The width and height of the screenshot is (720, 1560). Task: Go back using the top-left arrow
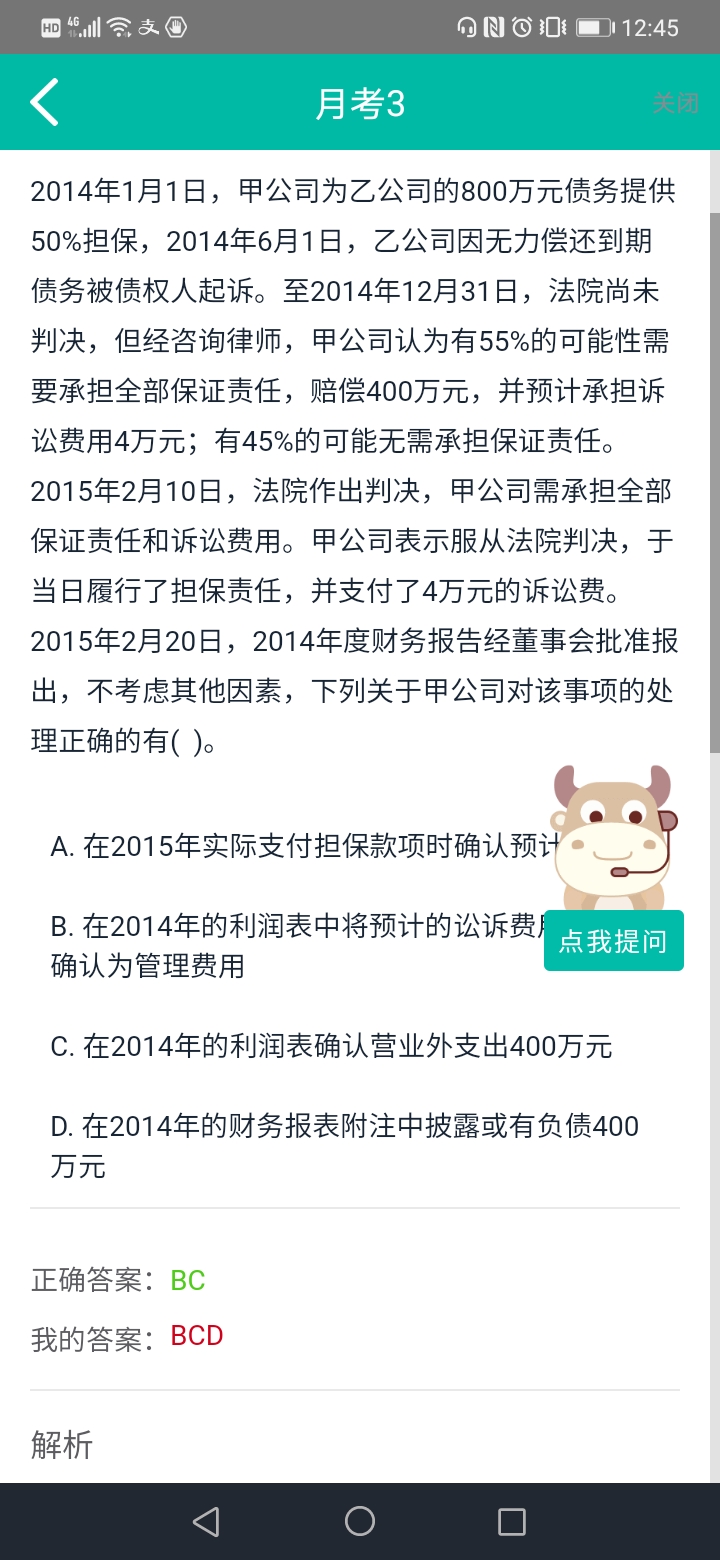click(45, 102)
